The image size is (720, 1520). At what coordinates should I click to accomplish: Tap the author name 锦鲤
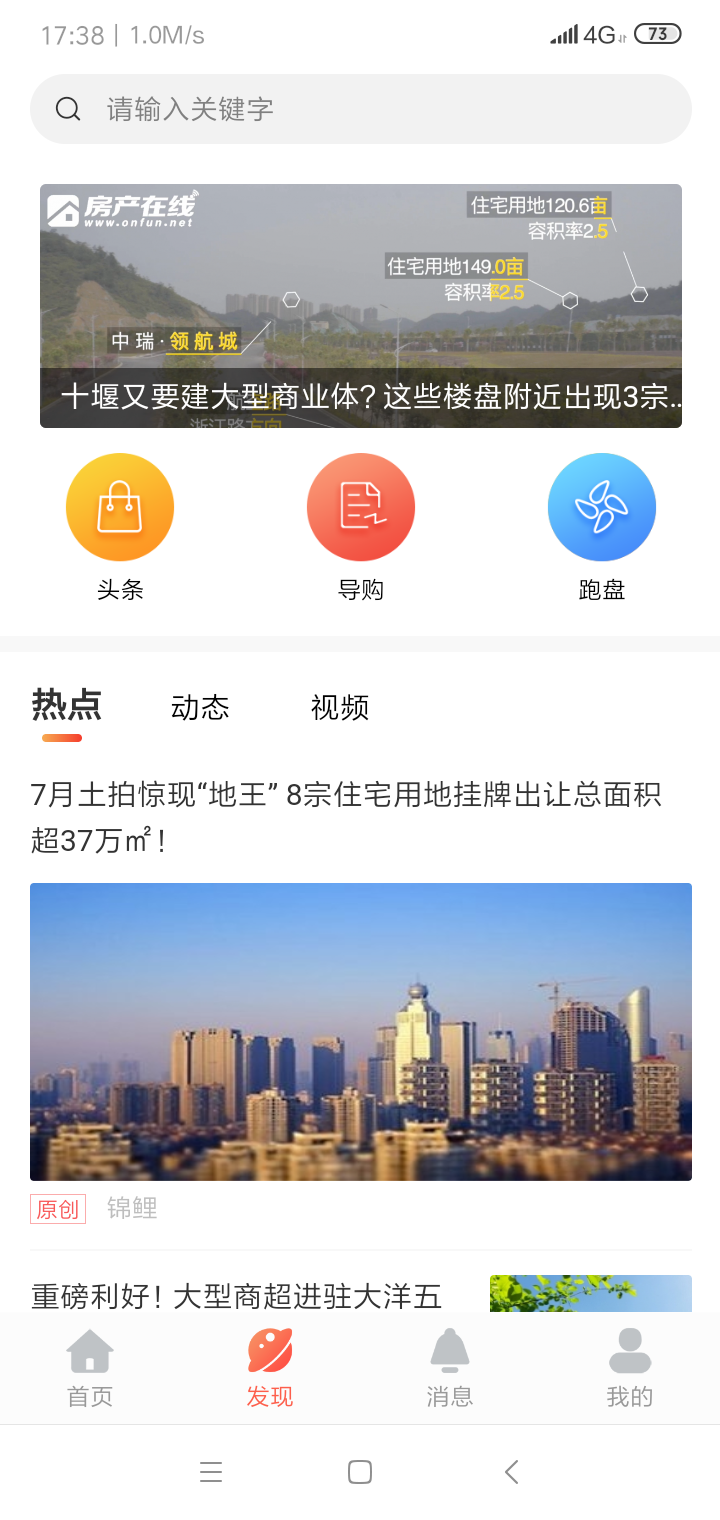click(x=133, y=1209)
